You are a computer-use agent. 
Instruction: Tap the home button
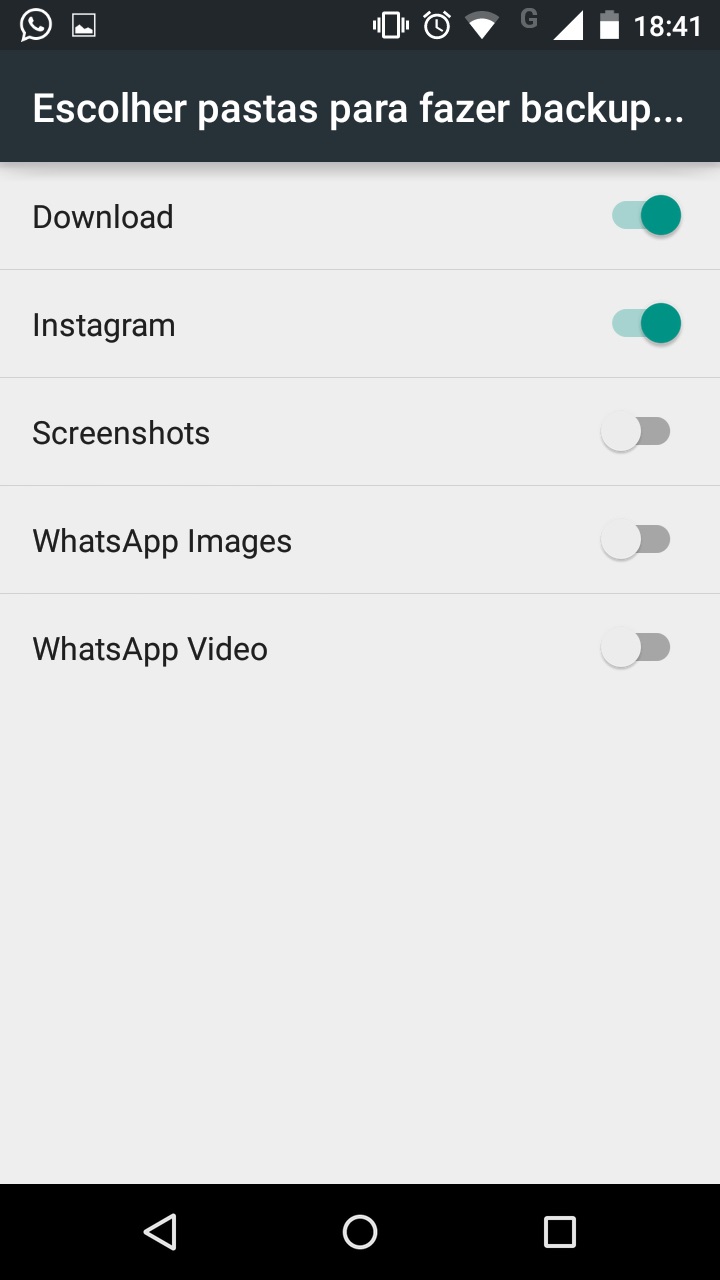tap(360, 1232)
